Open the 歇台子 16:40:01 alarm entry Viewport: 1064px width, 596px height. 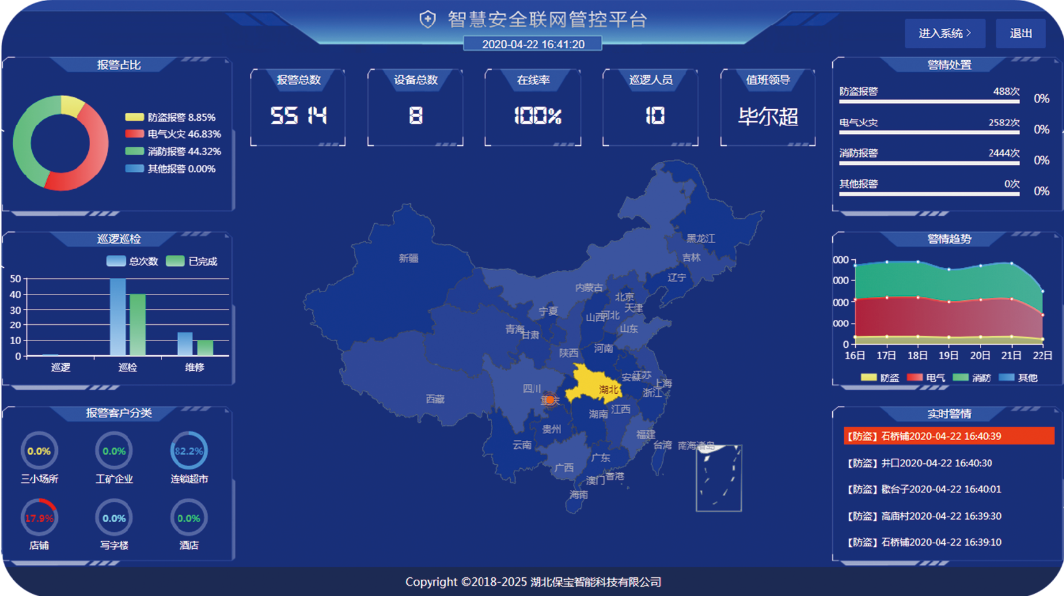click(x=925, y=489)
